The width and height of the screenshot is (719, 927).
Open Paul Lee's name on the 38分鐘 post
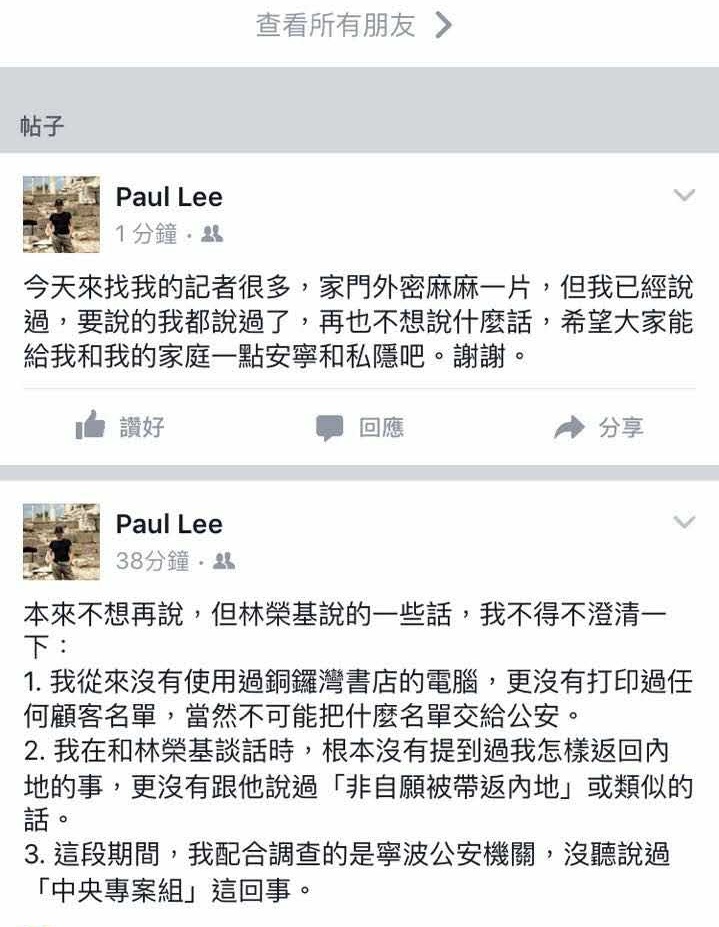tap(169, 524)
